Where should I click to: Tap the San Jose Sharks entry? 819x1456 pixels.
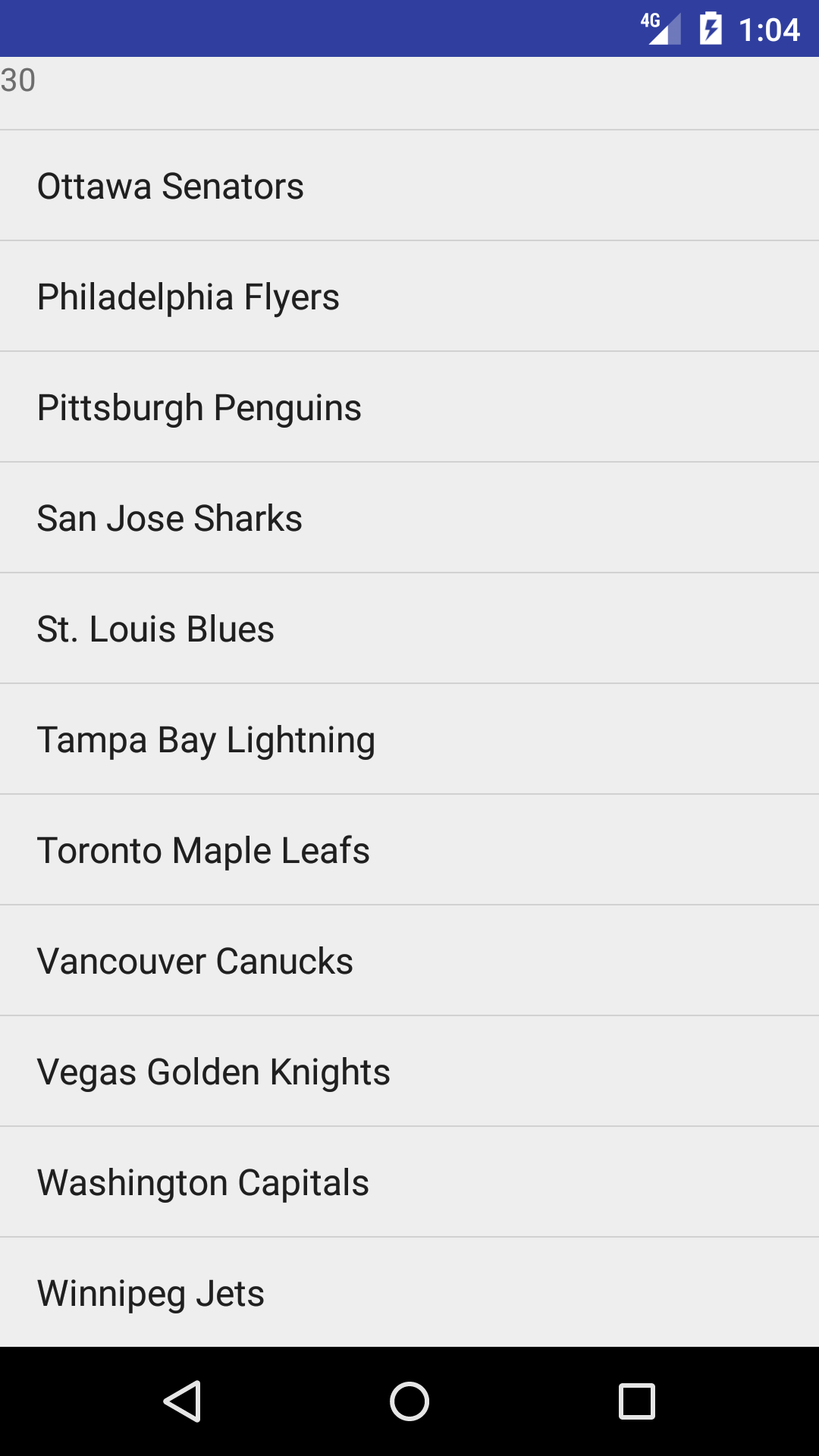[x=409, y=518]
